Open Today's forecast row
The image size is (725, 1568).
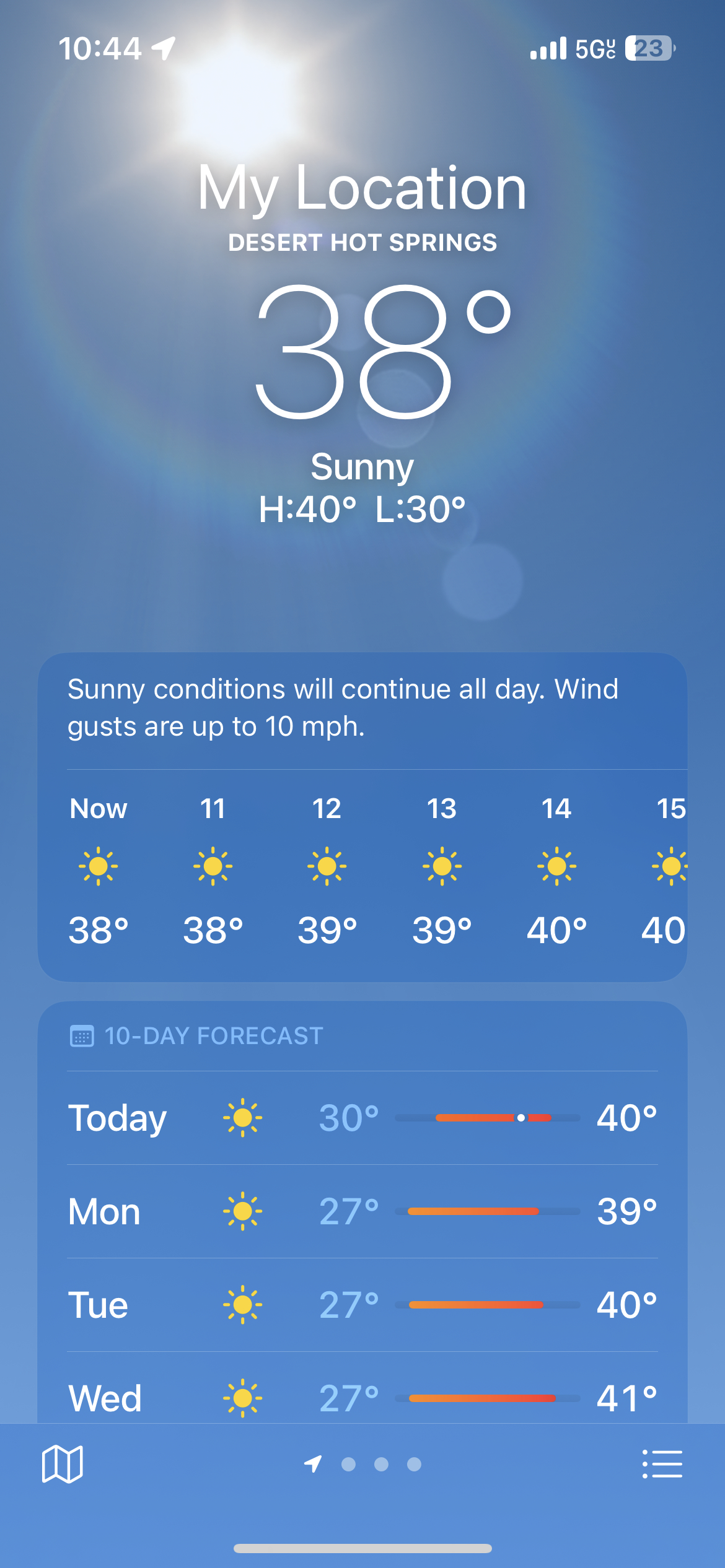(x=362, y=1118)
